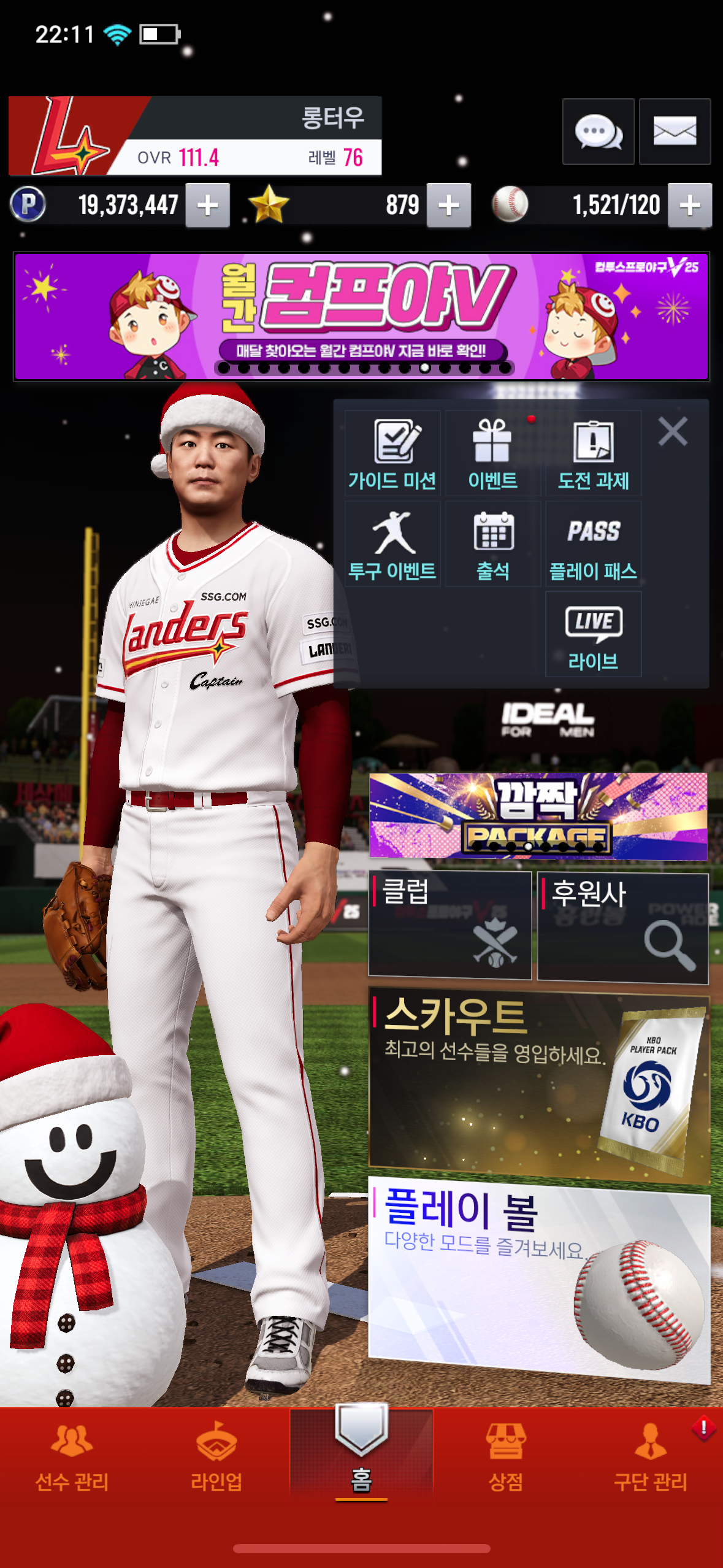
Task: Close the quick menu panel
Action: 673,431
